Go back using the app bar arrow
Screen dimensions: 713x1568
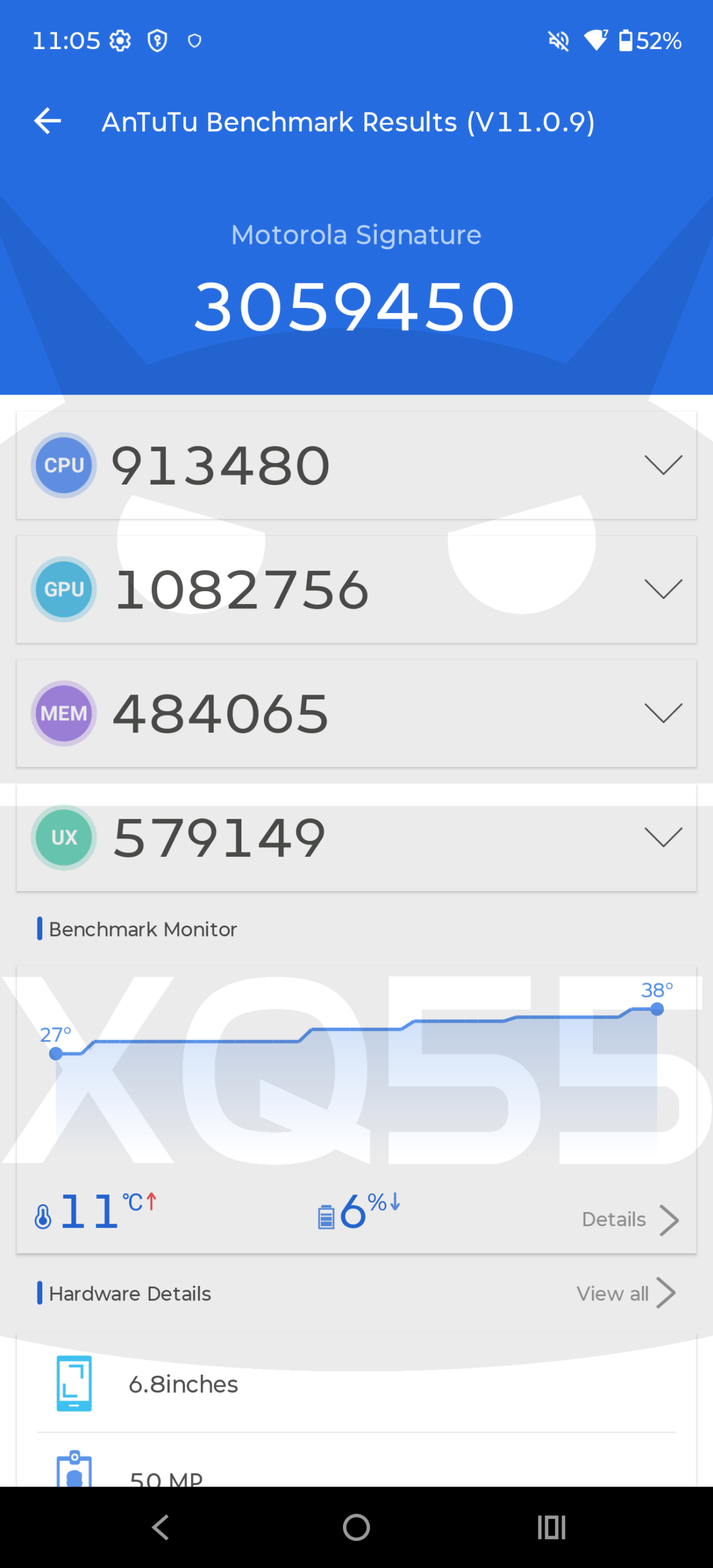48,121
